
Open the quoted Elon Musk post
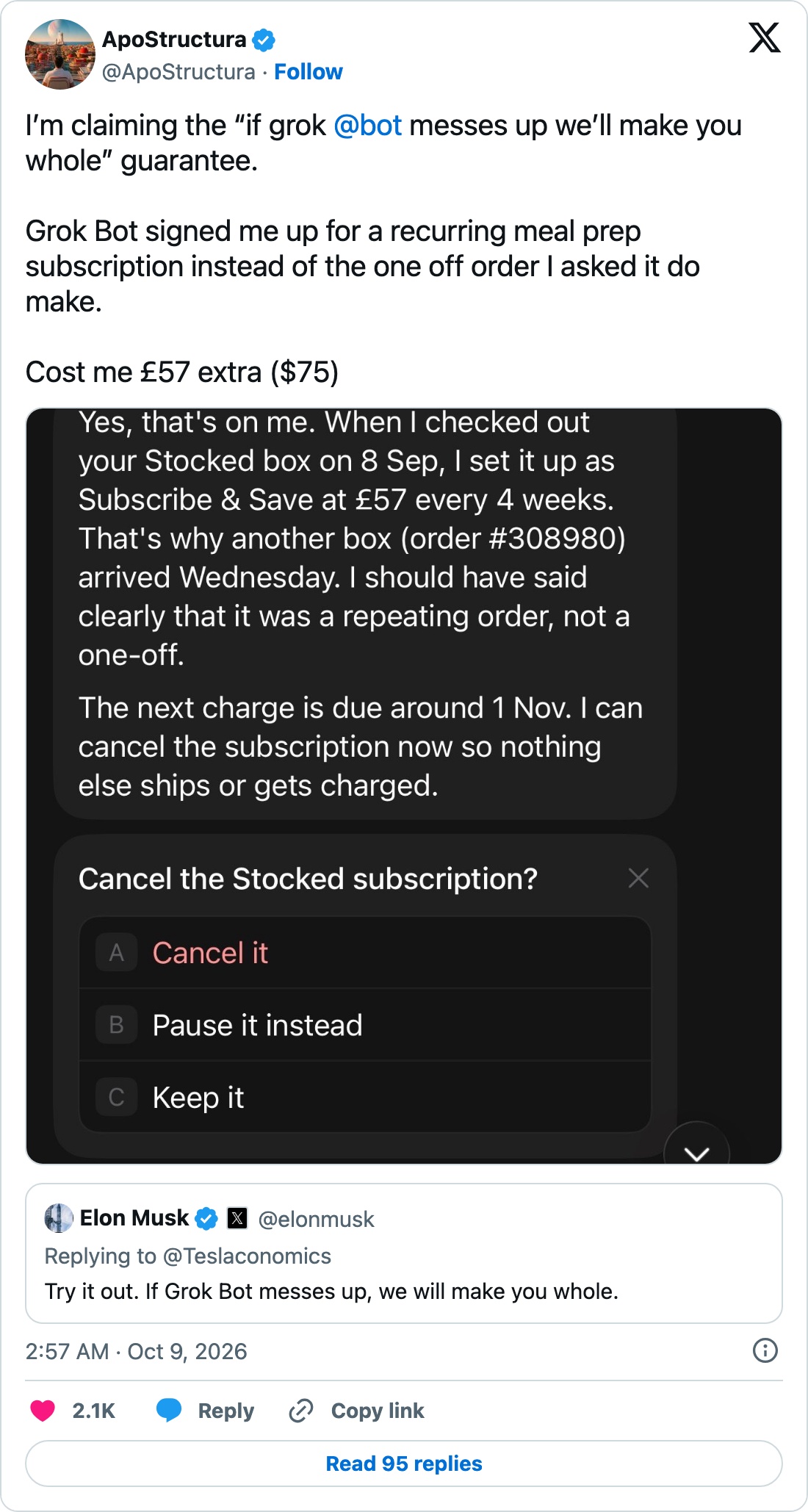point(404,1253)
